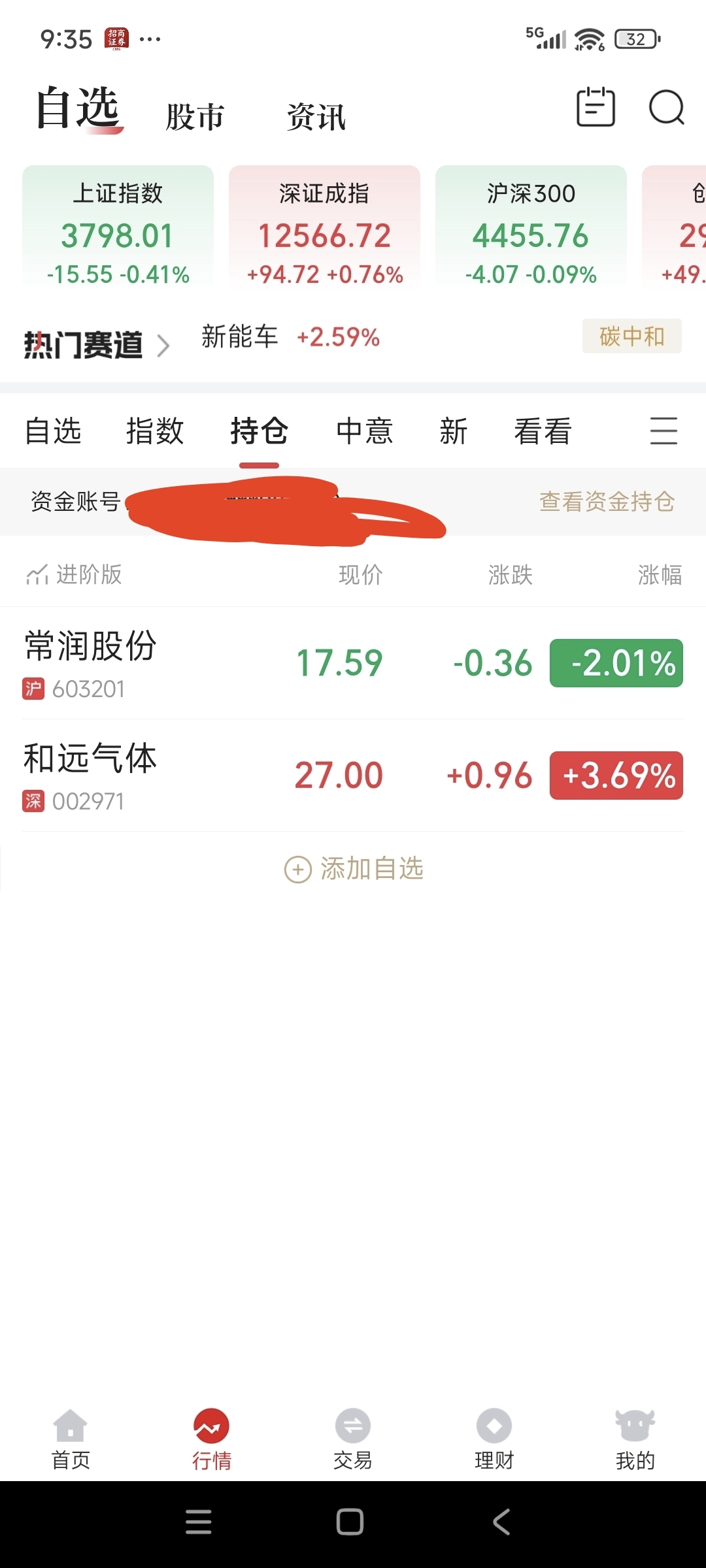Screen dimensions: 706x1568
Task: Select the 指数 watchlist tab
Action: pos(155,431)
